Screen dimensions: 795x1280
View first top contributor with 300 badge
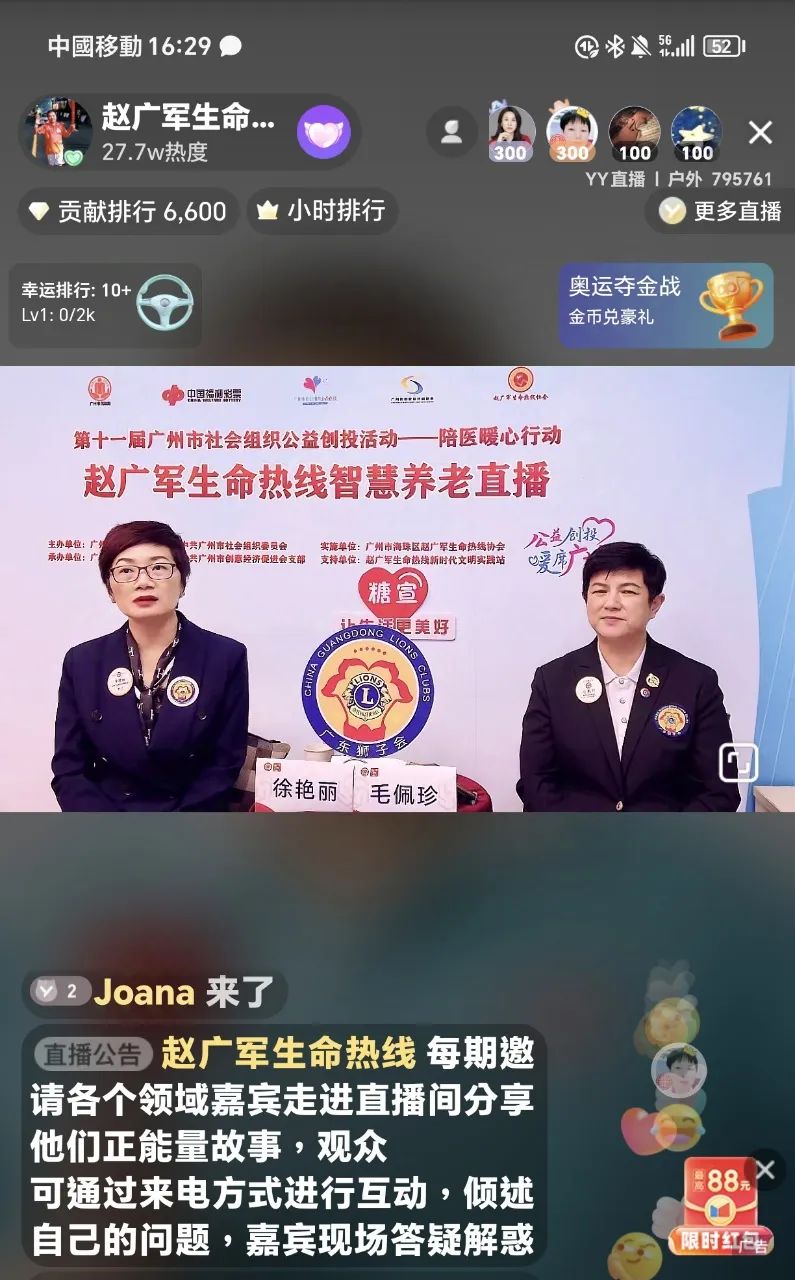(x=511, y=133)
